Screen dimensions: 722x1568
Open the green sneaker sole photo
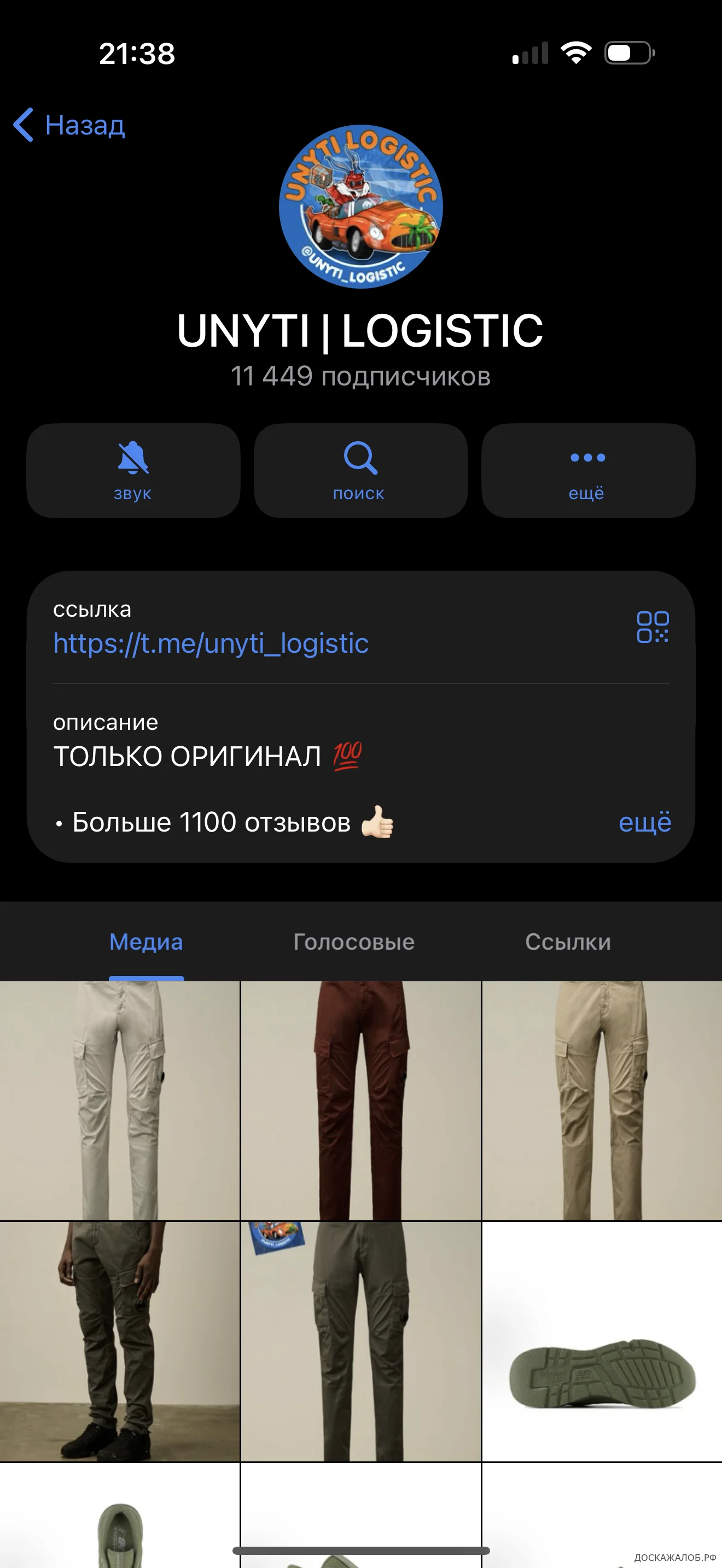coord(602,1341)
